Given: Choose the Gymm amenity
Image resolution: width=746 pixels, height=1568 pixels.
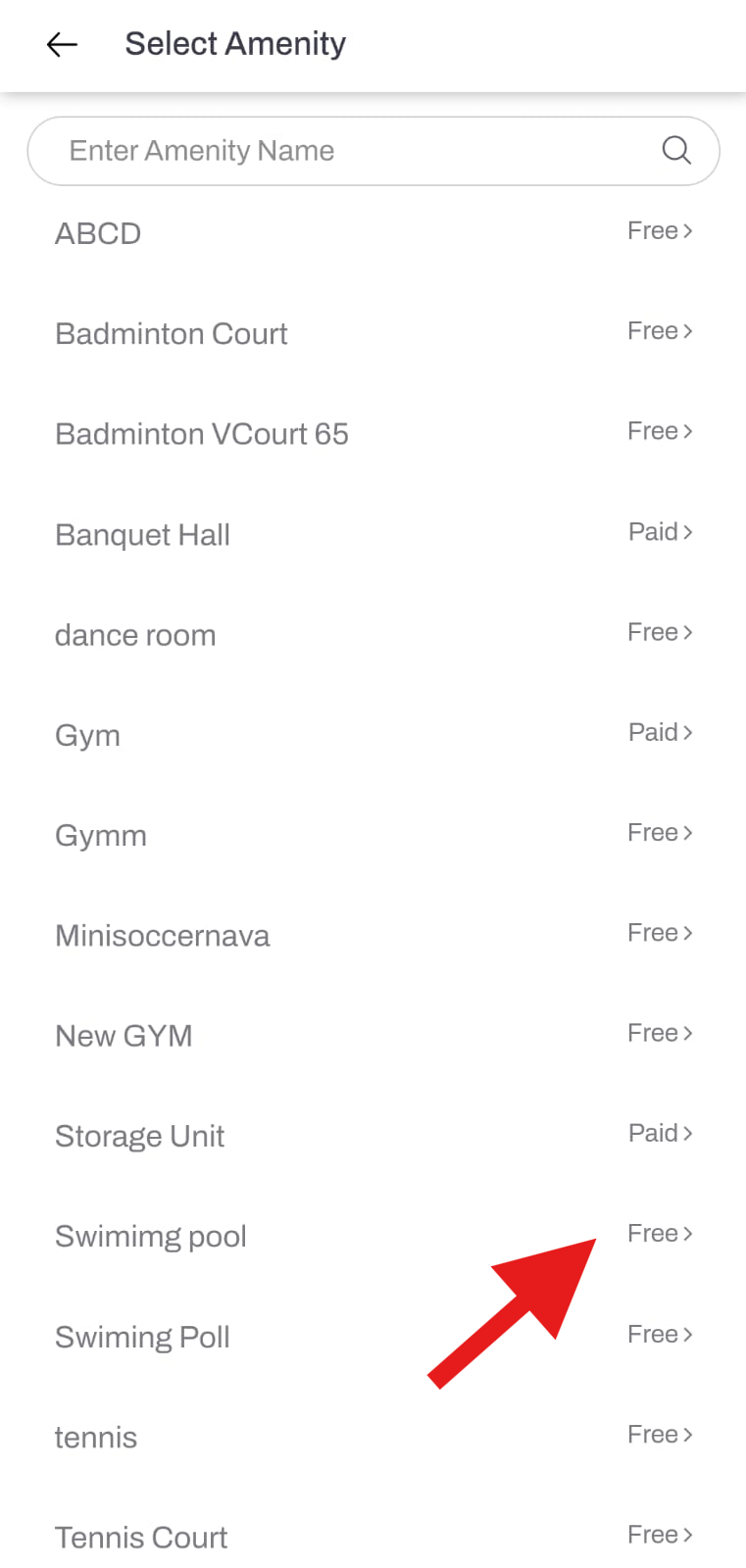Looking at the screenshot, I should click(x=373, y=835).
